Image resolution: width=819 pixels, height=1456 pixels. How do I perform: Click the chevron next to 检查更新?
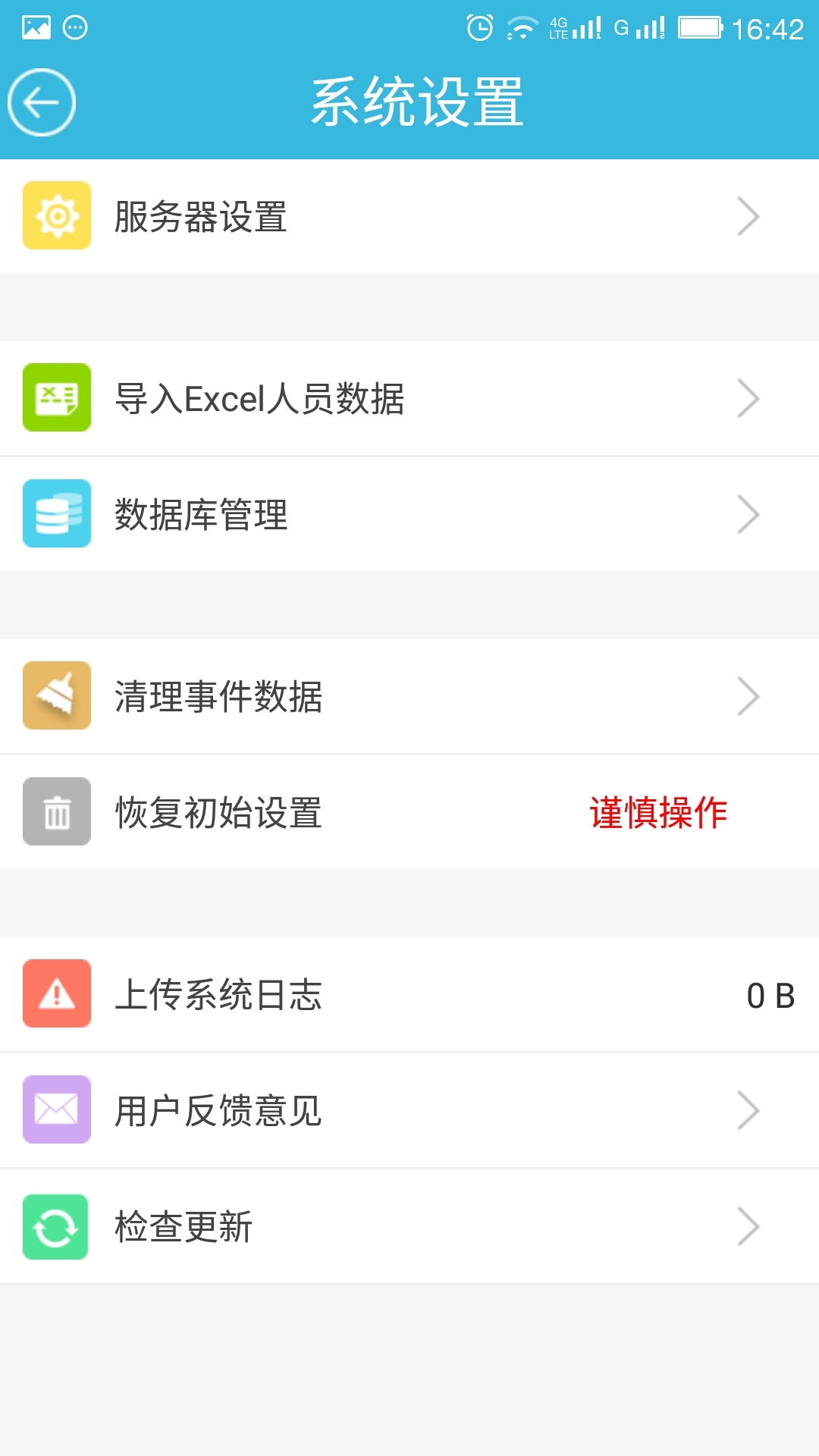click(x=749, y=1225)
